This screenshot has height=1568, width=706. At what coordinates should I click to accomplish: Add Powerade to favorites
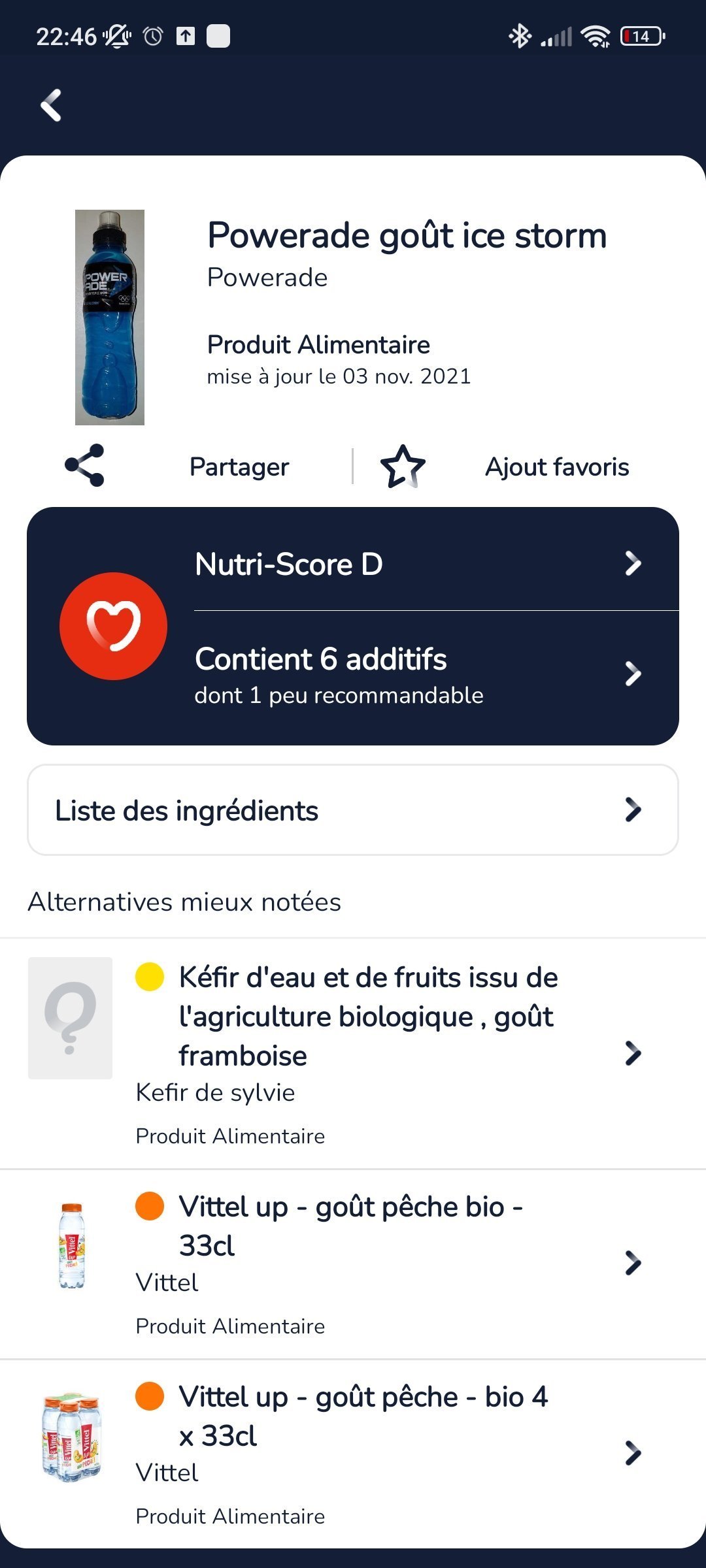[504, 466]
